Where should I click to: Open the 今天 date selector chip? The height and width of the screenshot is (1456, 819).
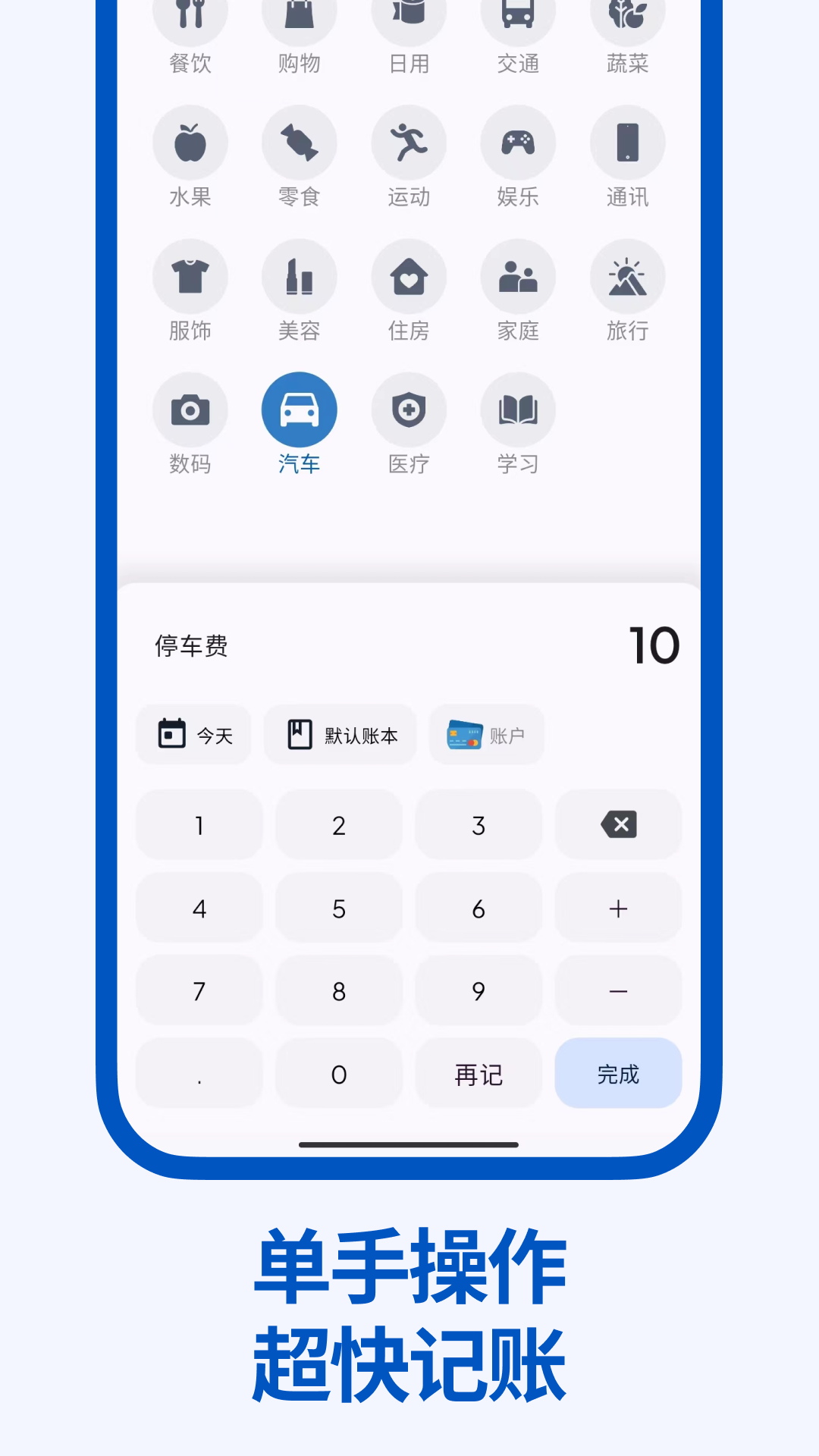pyautogui.click(x=193, y=734)
